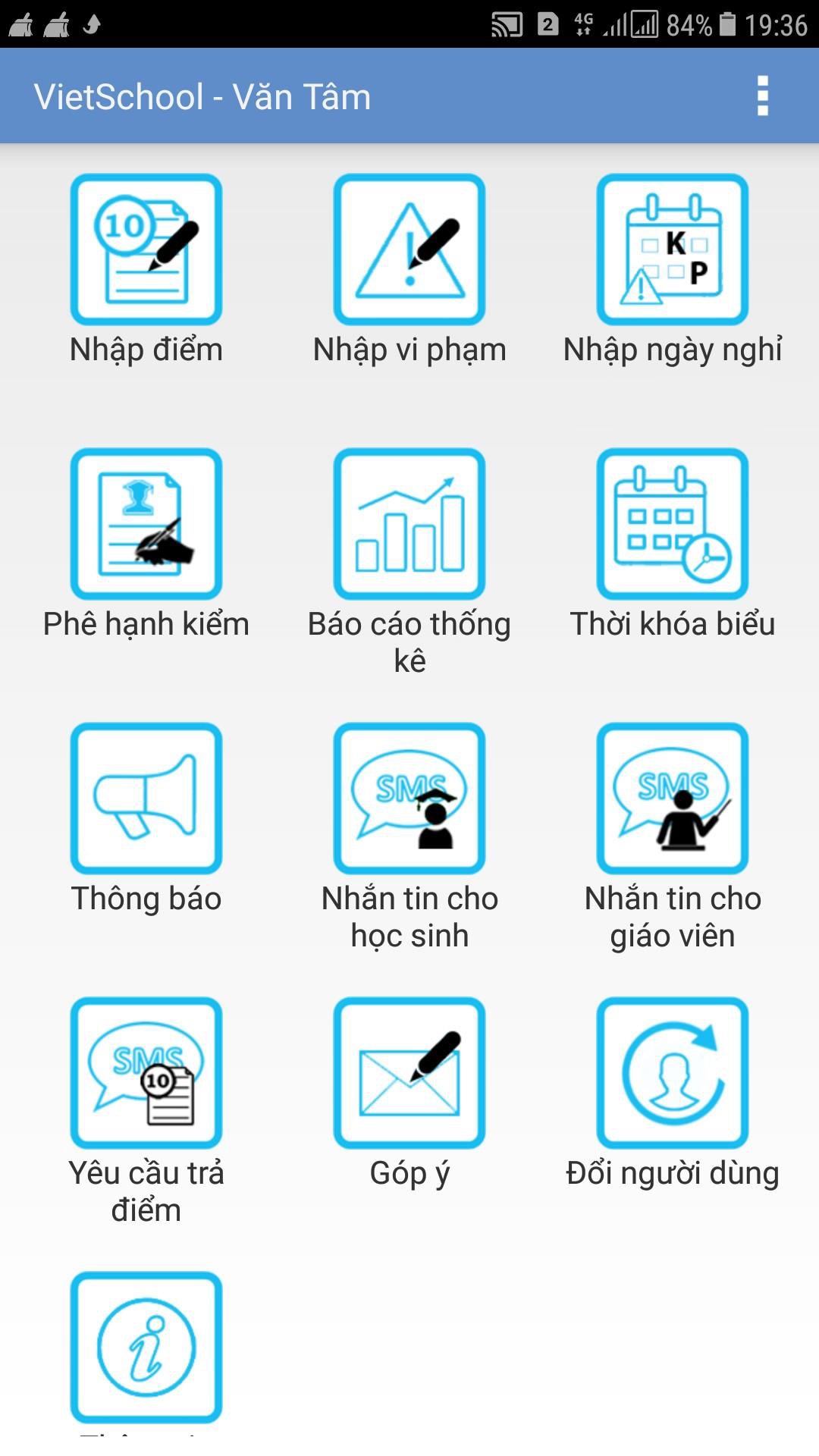View the Thời khóa biểu timetable icon
The height and width of the screenshot is (1456, 819).
pyautogui.click(x=672, y=525)
